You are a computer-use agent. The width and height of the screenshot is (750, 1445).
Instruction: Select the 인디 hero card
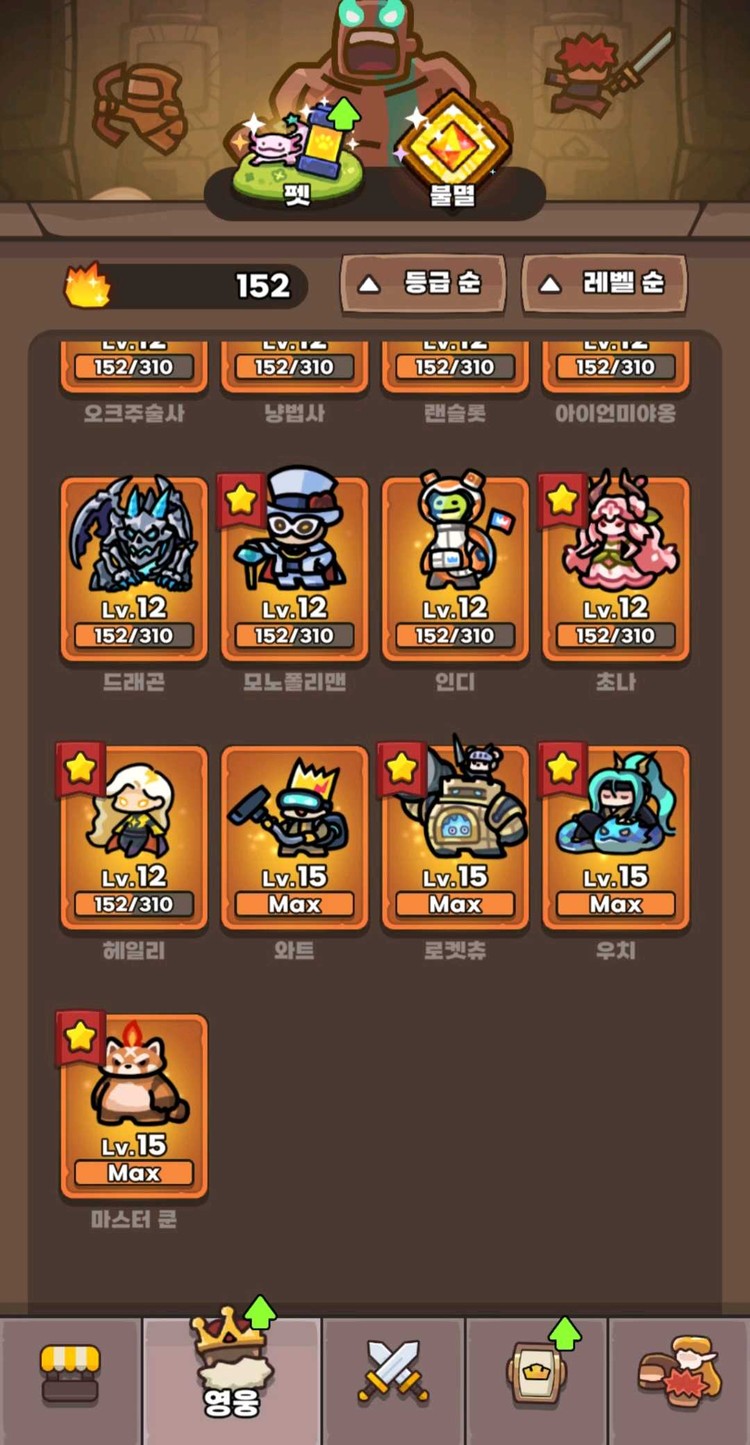(455, 568)
